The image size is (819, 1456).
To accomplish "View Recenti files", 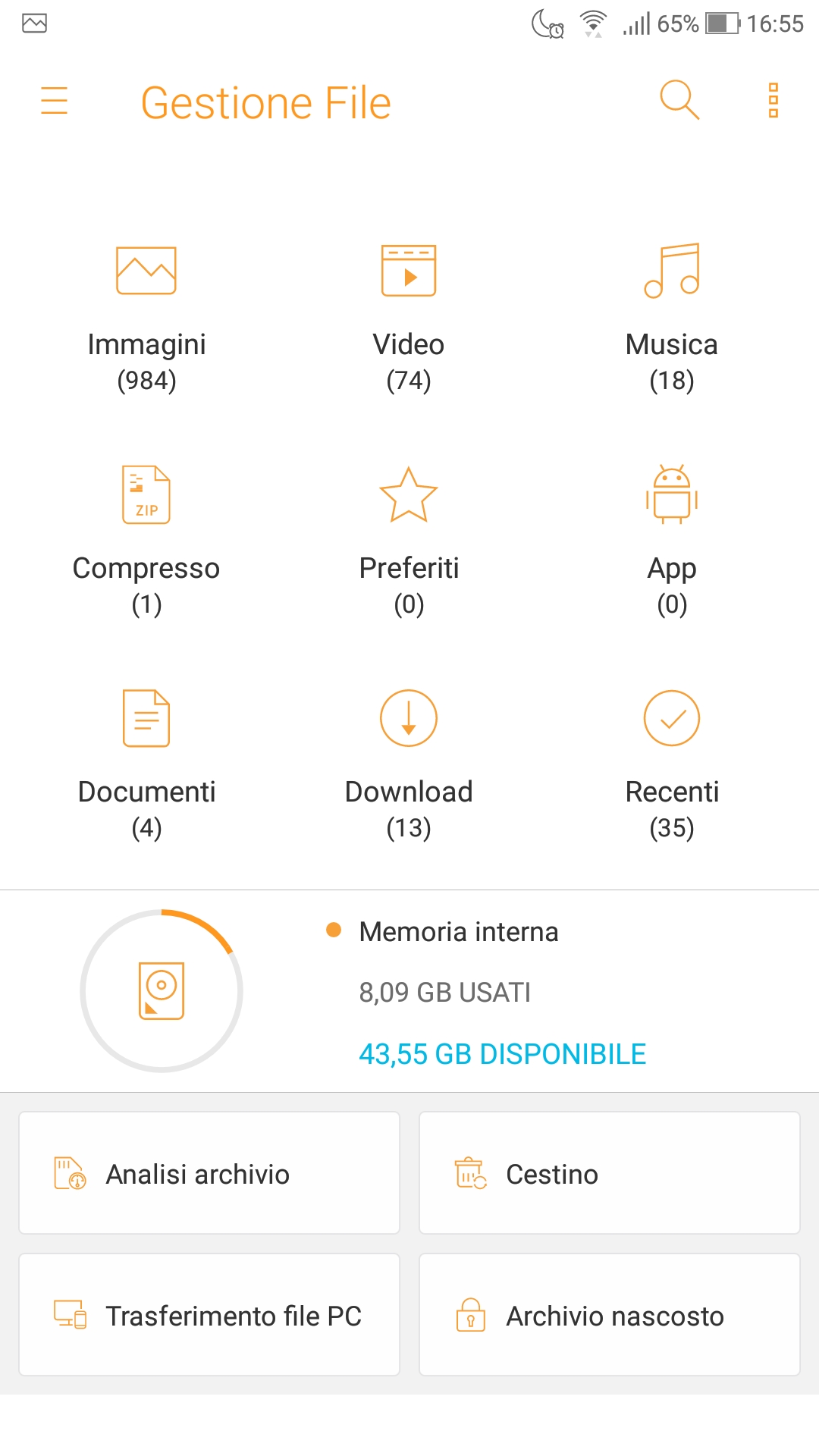I will point(672,766).
